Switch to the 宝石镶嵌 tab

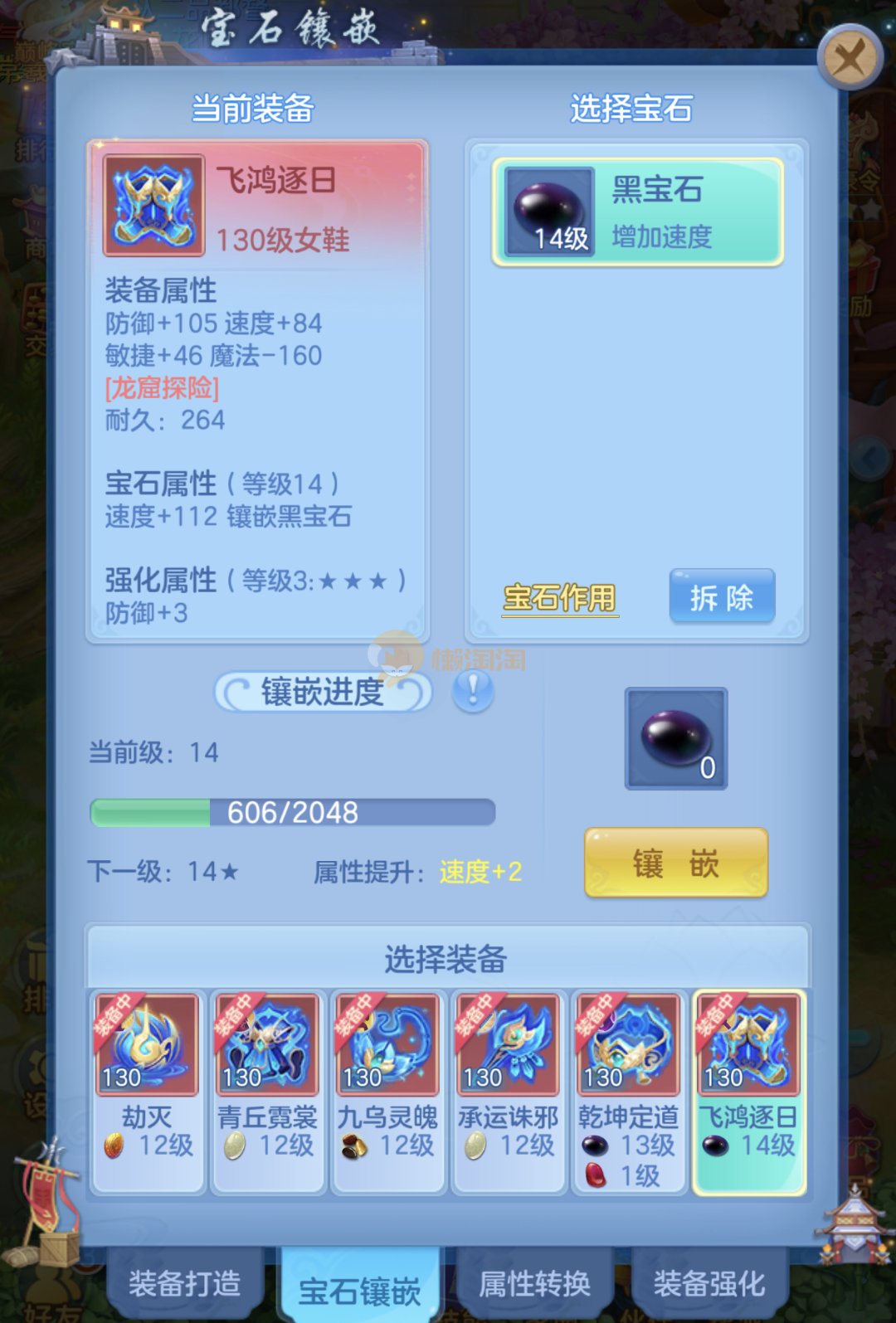[360, 1290]
